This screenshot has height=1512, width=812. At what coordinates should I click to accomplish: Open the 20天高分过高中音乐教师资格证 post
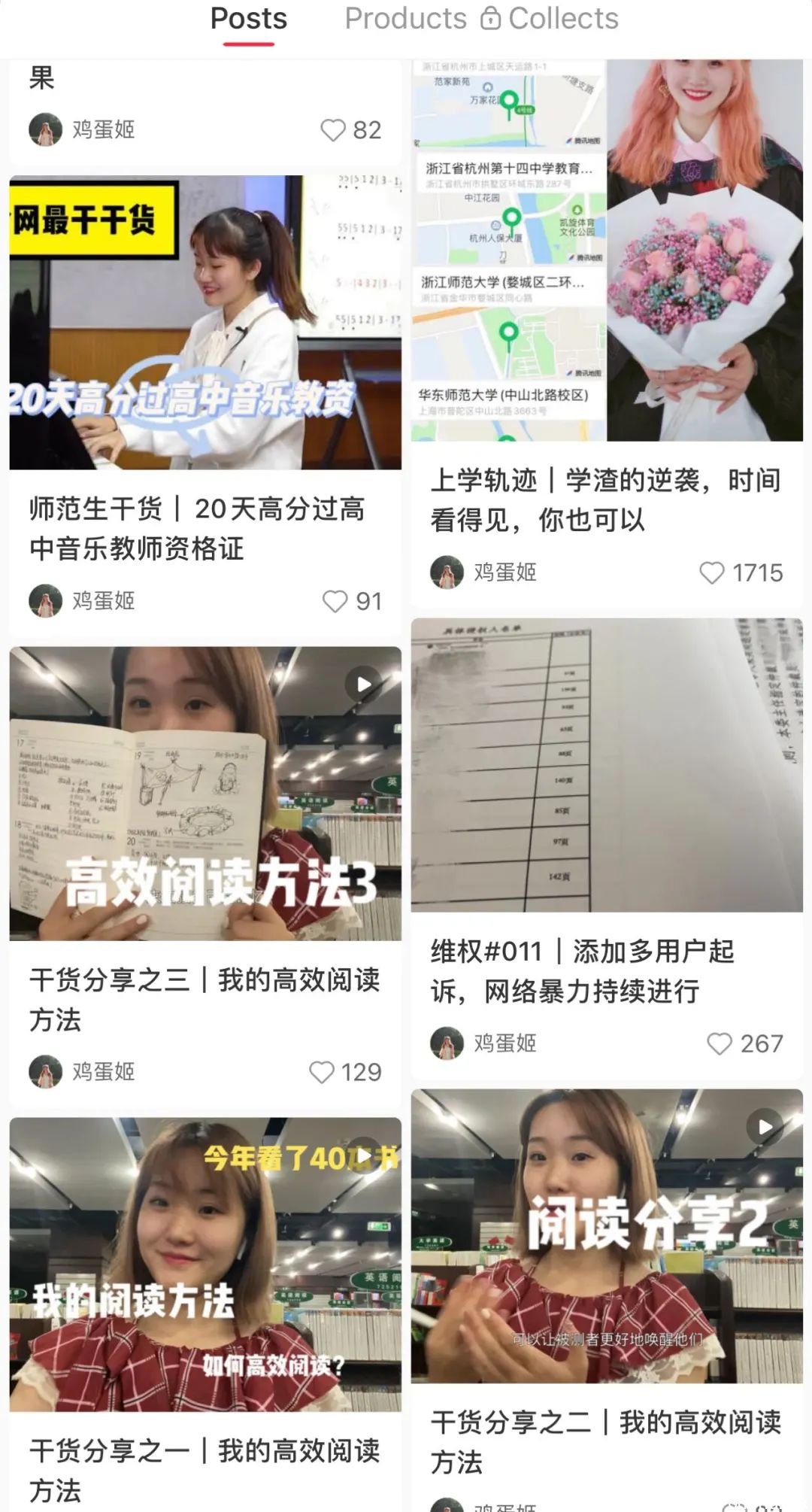(x=205, y=323)
